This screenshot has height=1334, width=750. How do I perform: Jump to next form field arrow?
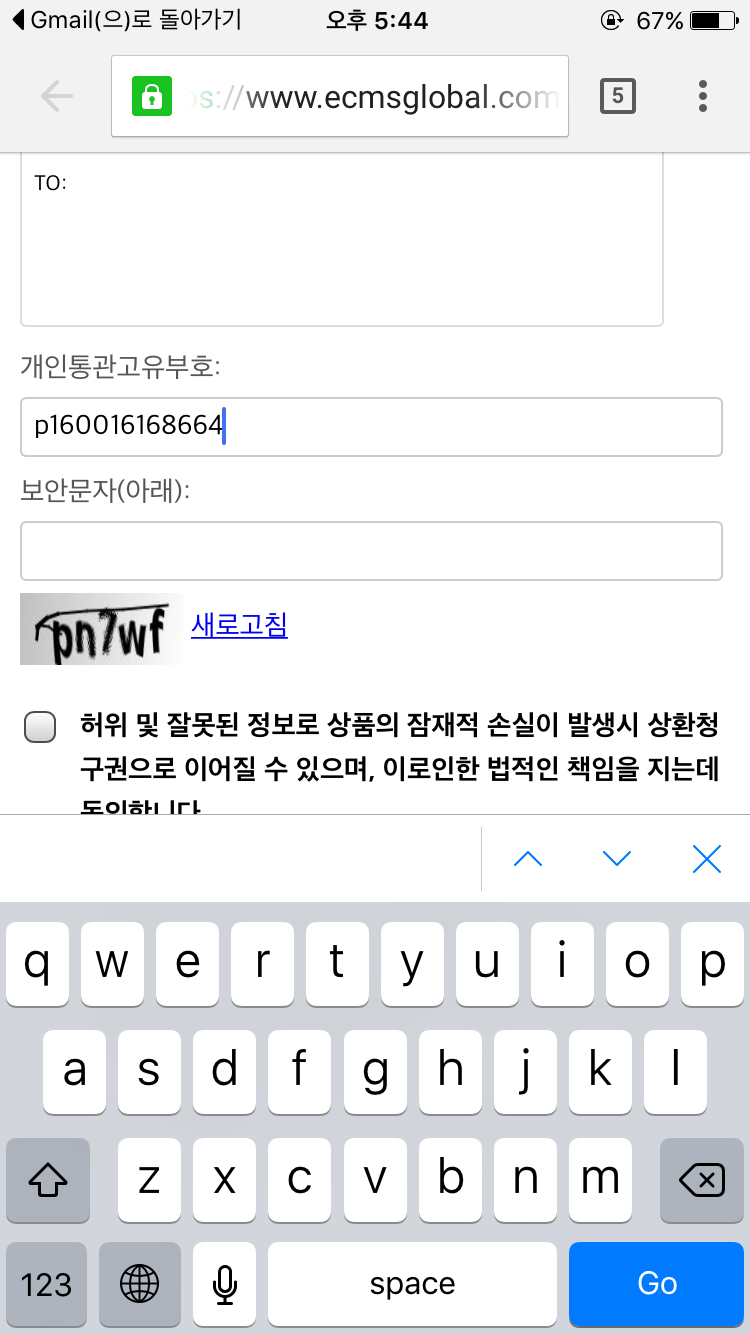point(617,859)
